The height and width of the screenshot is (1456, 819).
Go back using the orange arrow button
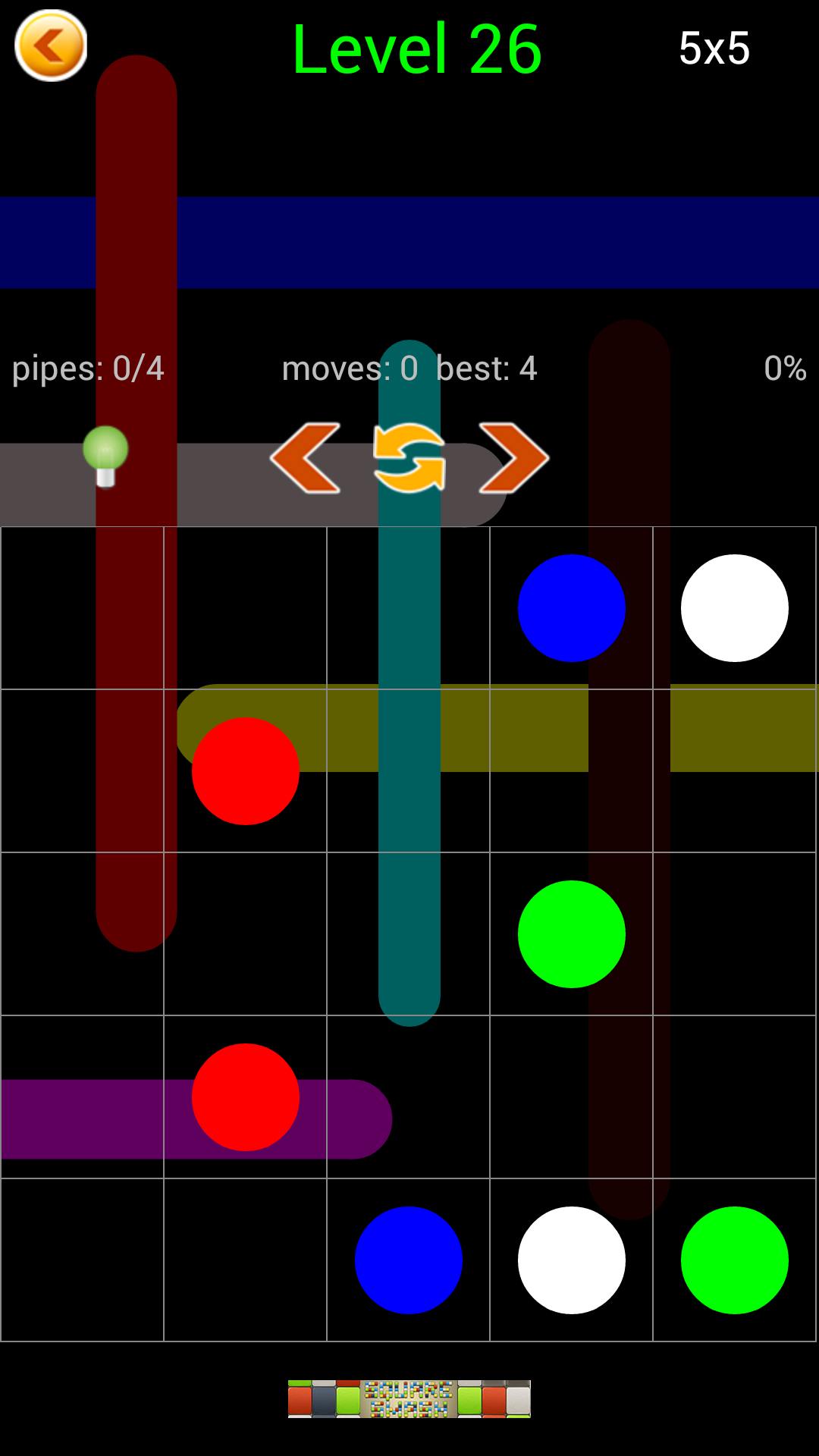point(51,45)
